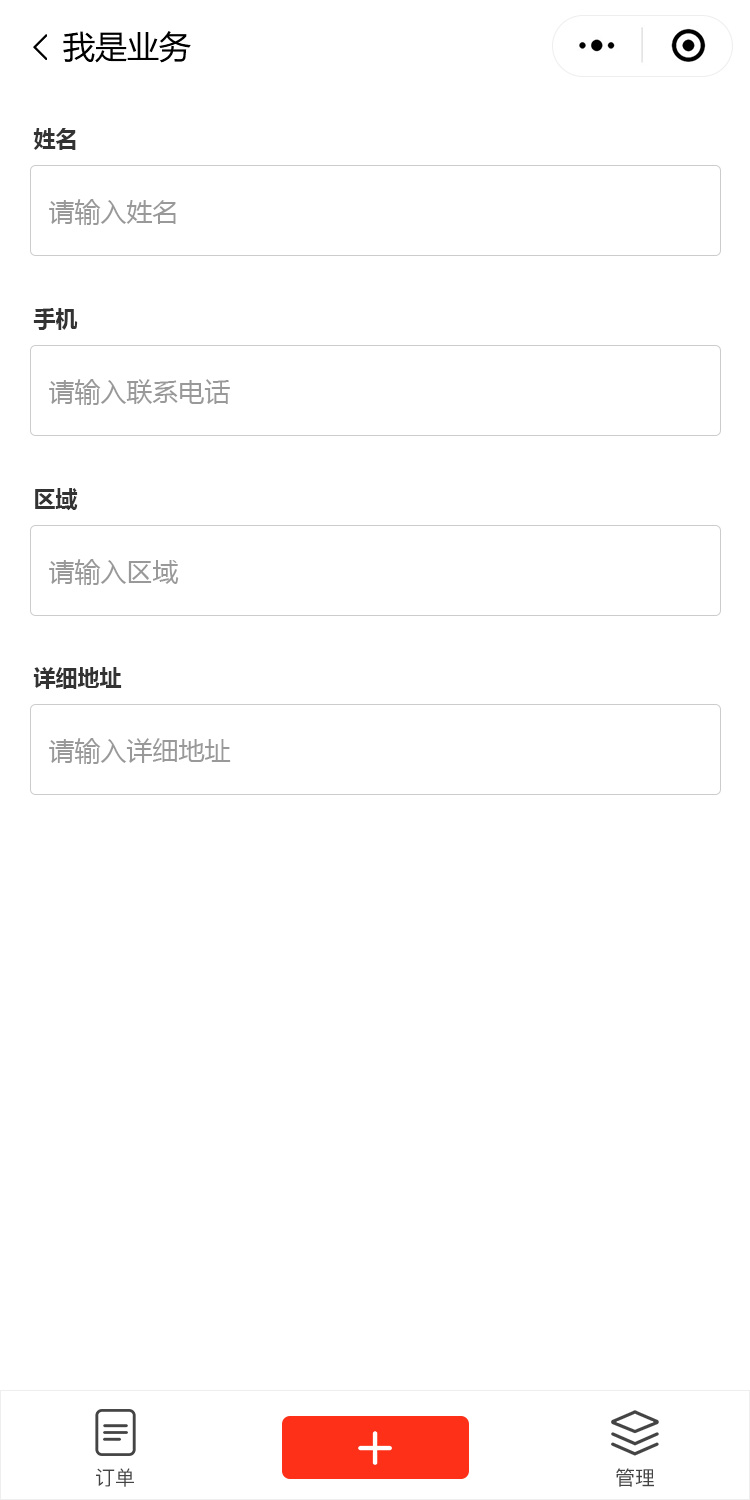Enter the 详细地址 address field

coord(375,750)
